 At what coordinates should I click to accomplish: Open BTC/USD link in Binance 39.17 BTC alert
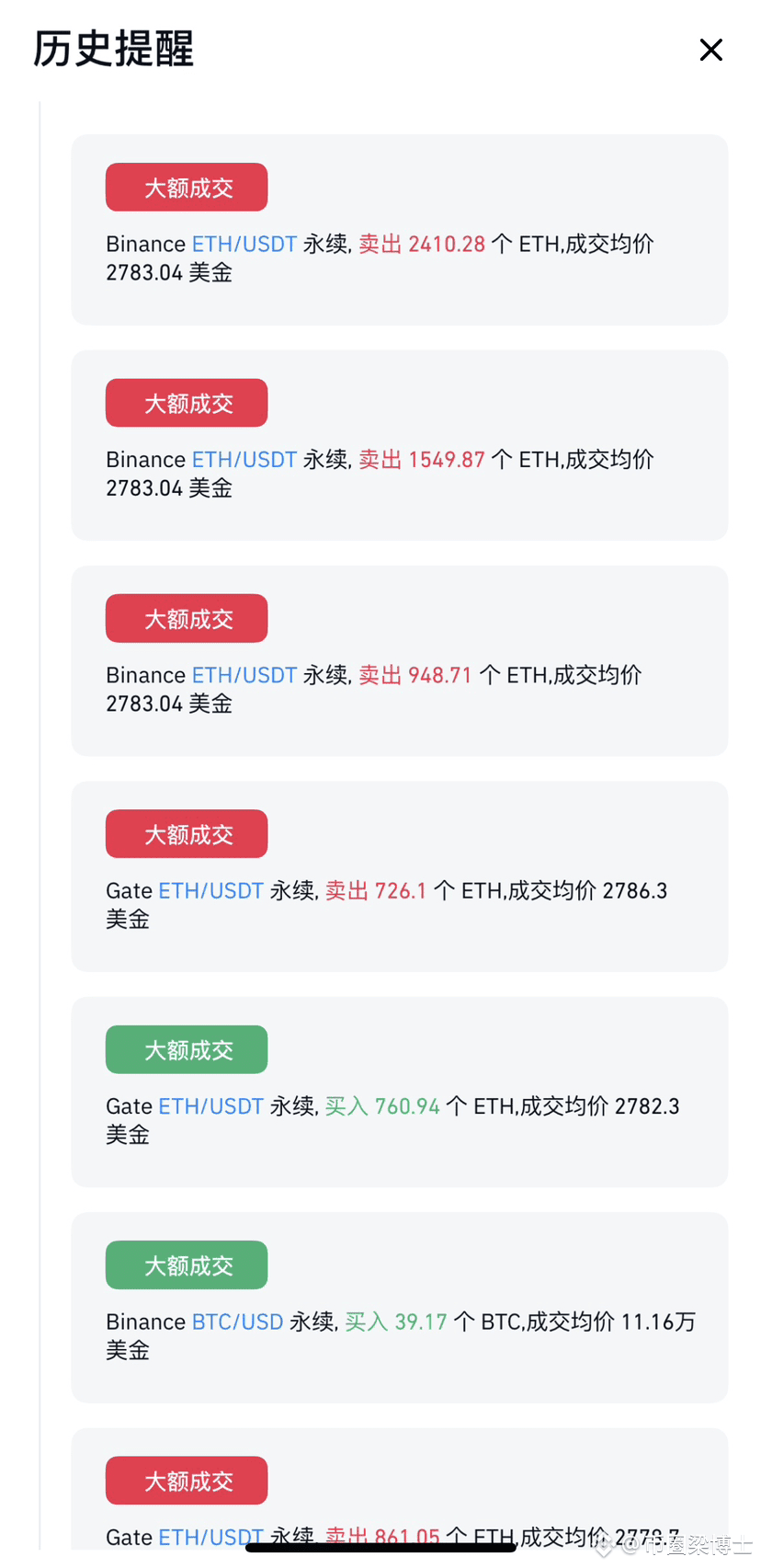point(238,1322)
